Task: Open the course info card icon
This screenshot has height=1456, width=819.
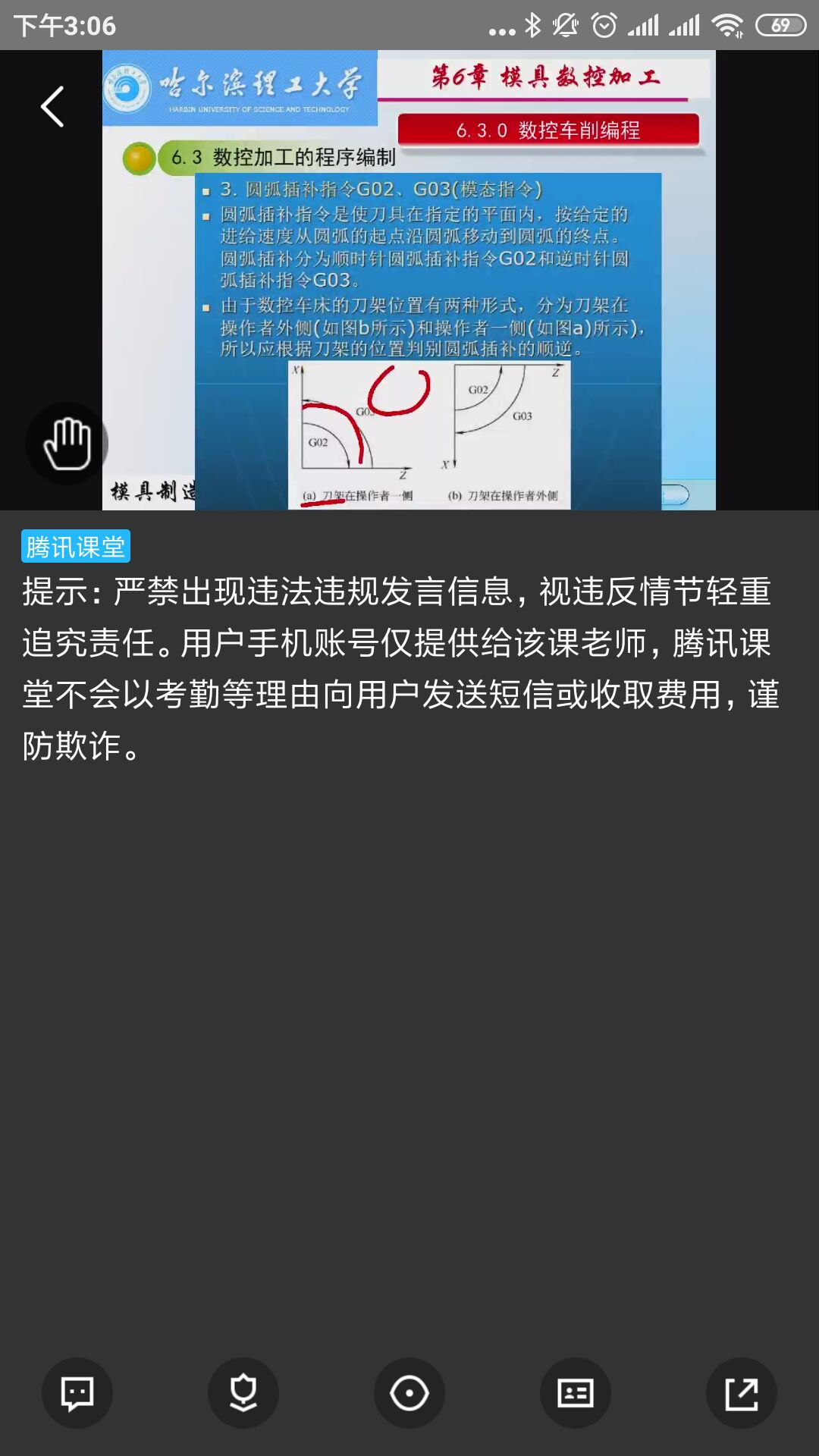Action: click(x=576, y=1393)
